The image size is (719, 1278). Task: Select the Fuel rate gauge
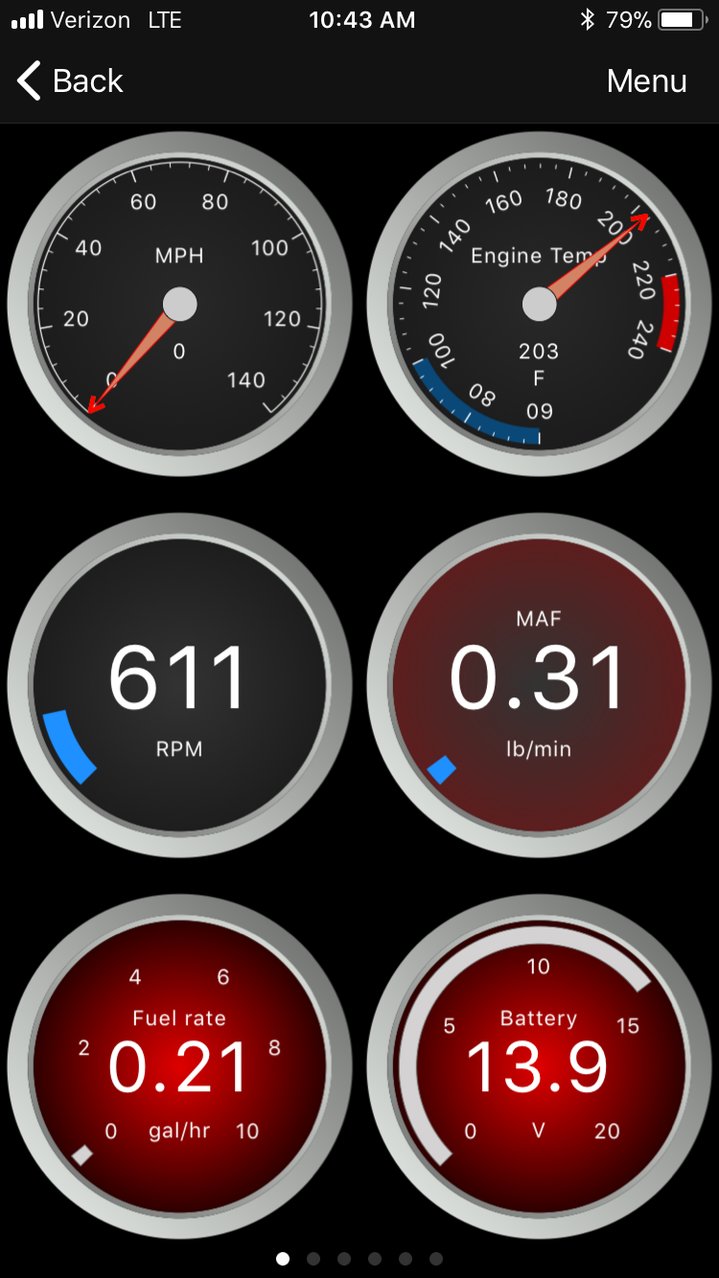tap(180, 1067)
